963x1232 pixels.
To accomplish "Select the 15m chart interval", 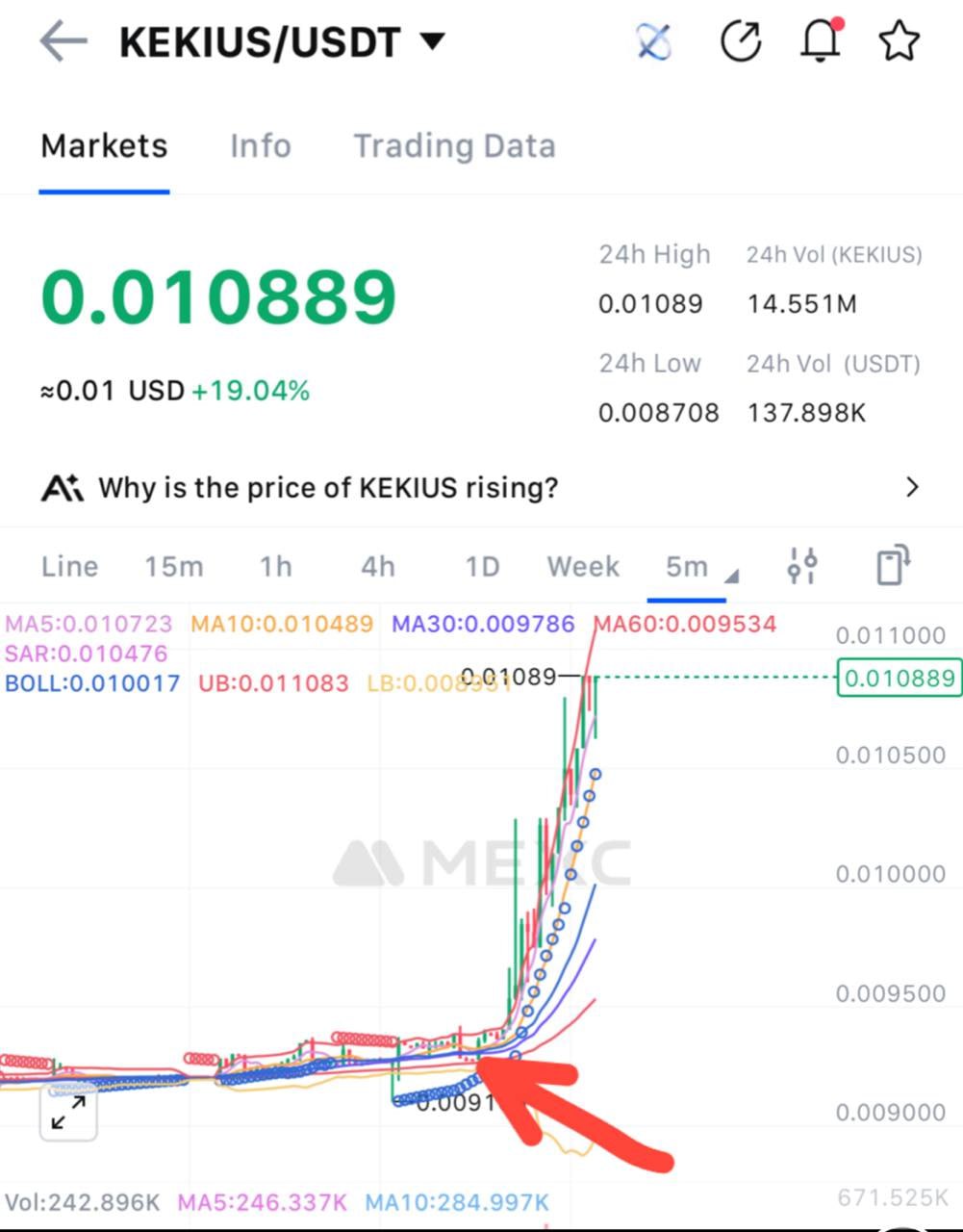I will 174,566.
